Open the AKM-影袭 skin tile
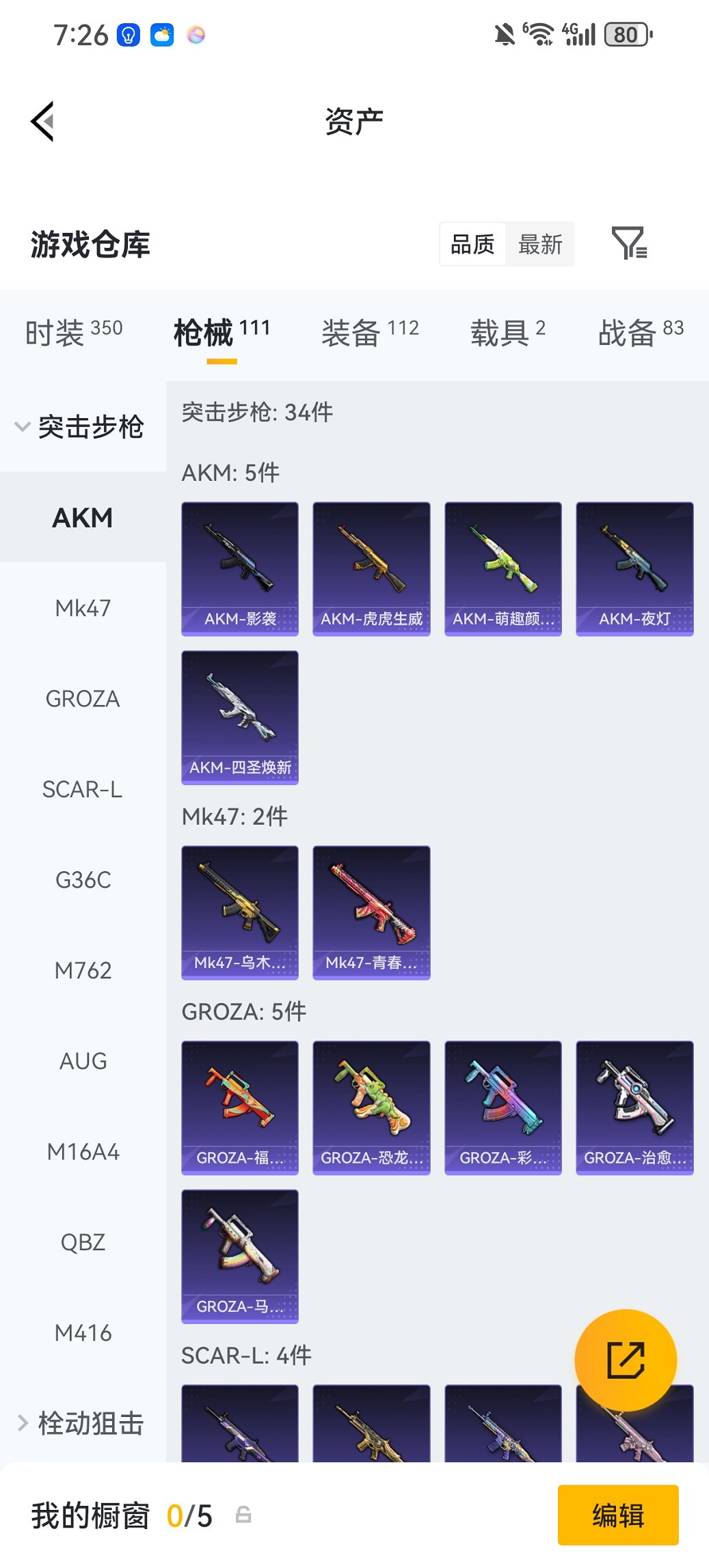709x1568 pixels. pyautogui.click(x=240, y=568)
